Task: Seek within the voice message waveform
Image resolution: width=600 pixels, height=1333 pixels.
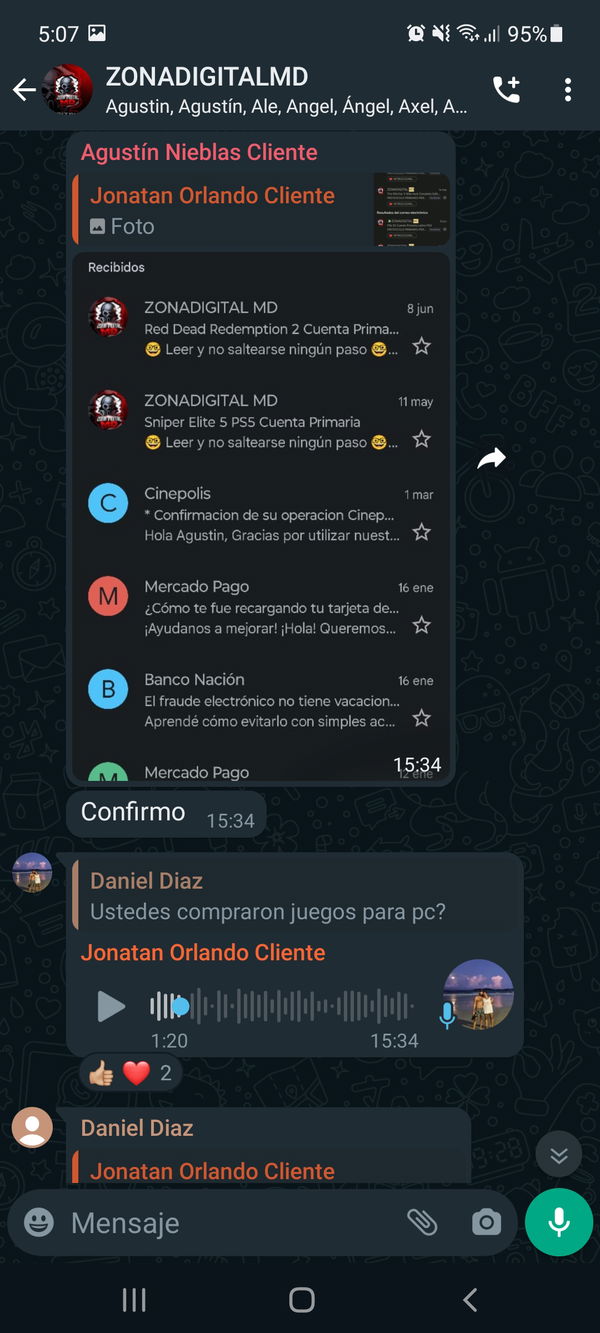Action: [282, 1006]
